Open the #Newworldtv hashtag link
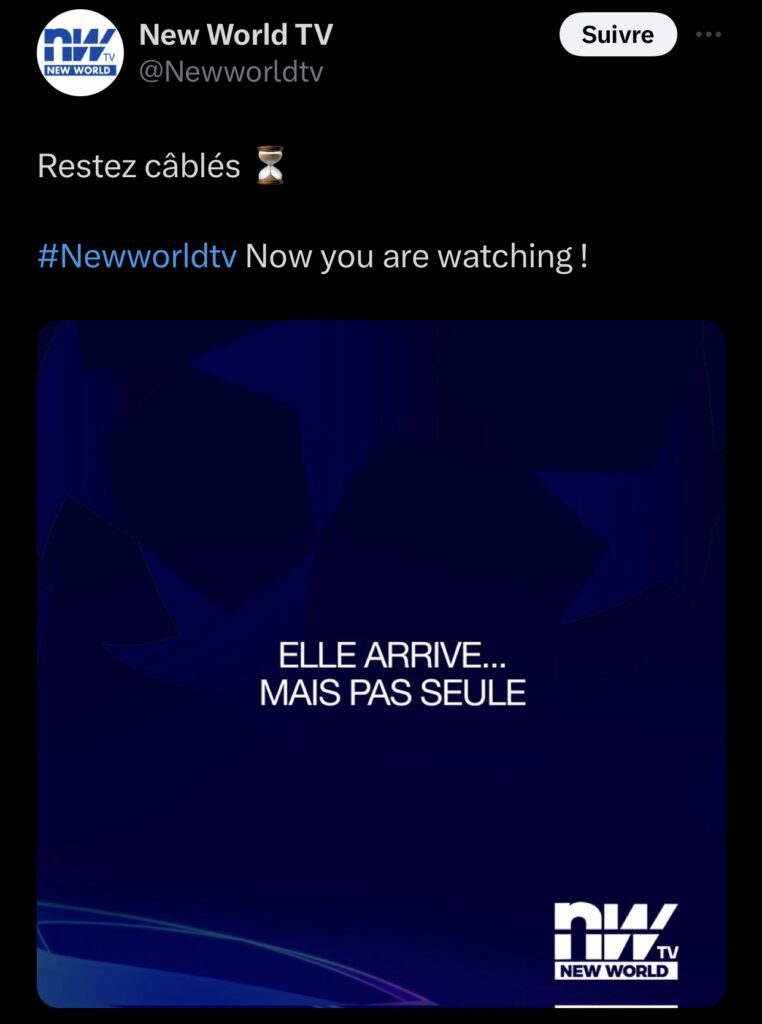This screenshot has height=1024, width=762. coord(137,257)
